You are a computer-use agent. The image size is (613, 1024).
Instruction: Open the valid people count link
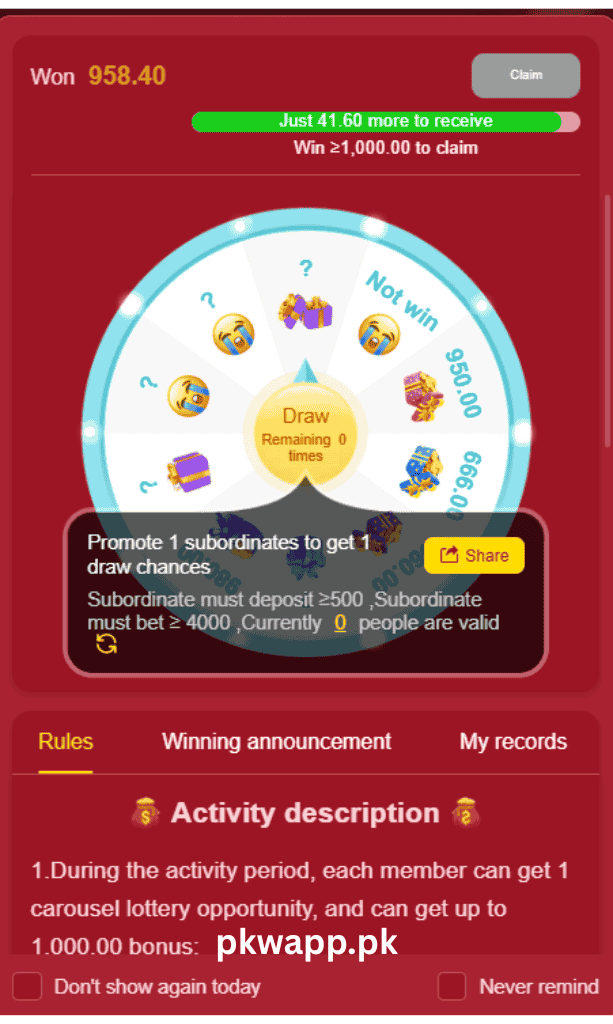[x=340, y=623]
